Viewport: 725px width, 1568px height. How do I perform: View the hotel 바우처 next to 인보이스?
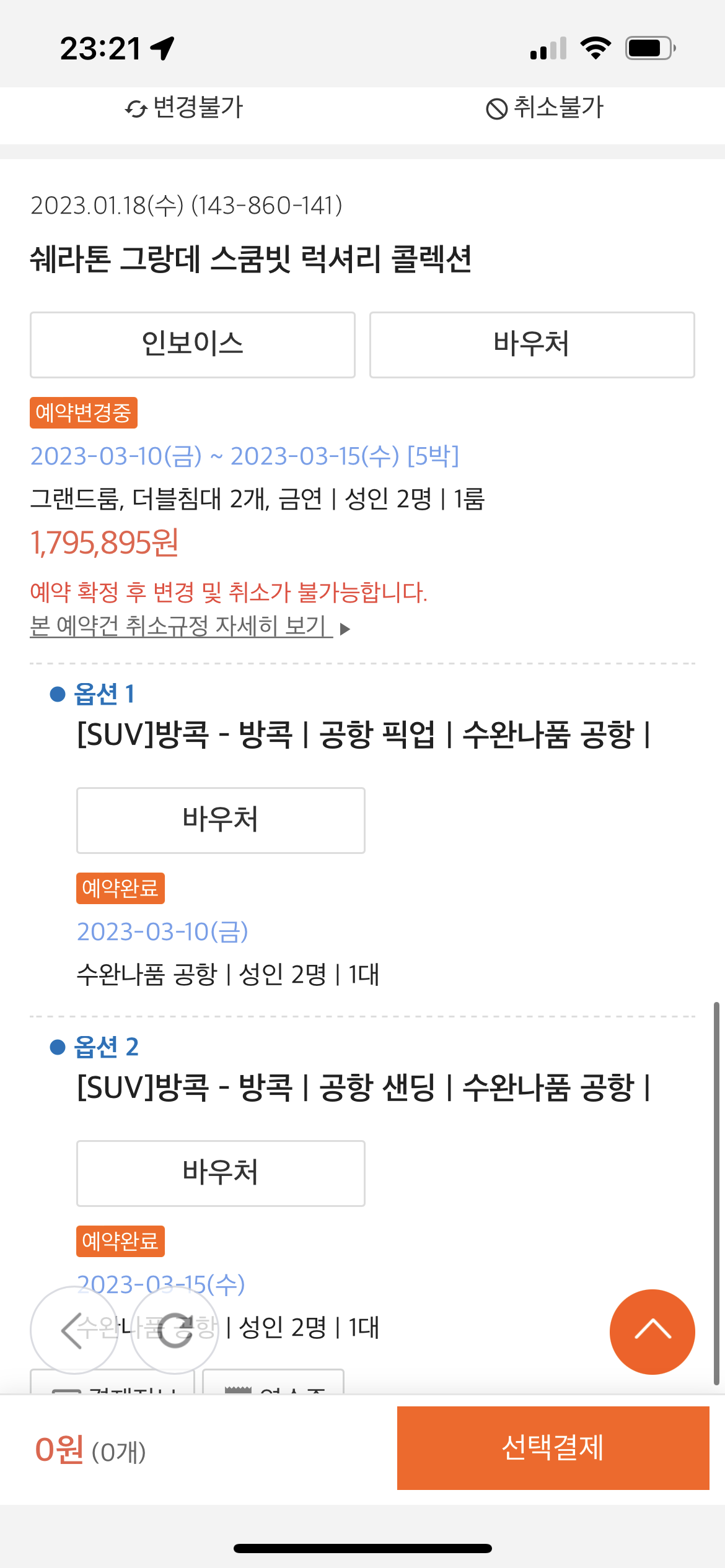click(532, 344)
